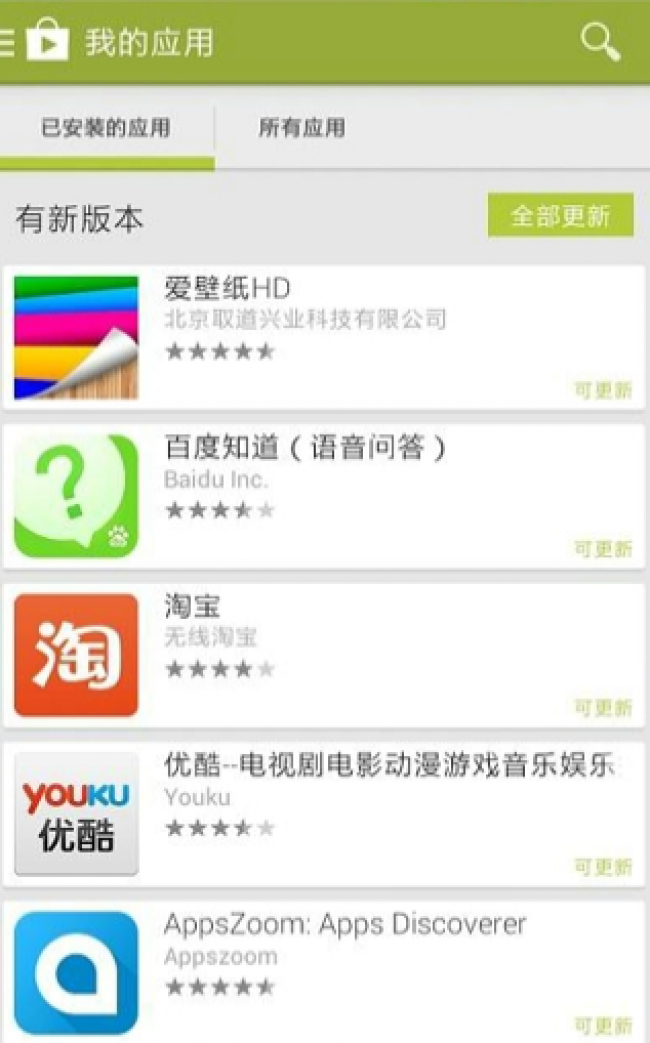Image resolution: width=650 pixels, height=1043 pixels.
Task: Switch to the 所有应用 tab
Action: [x=302, y=128]
